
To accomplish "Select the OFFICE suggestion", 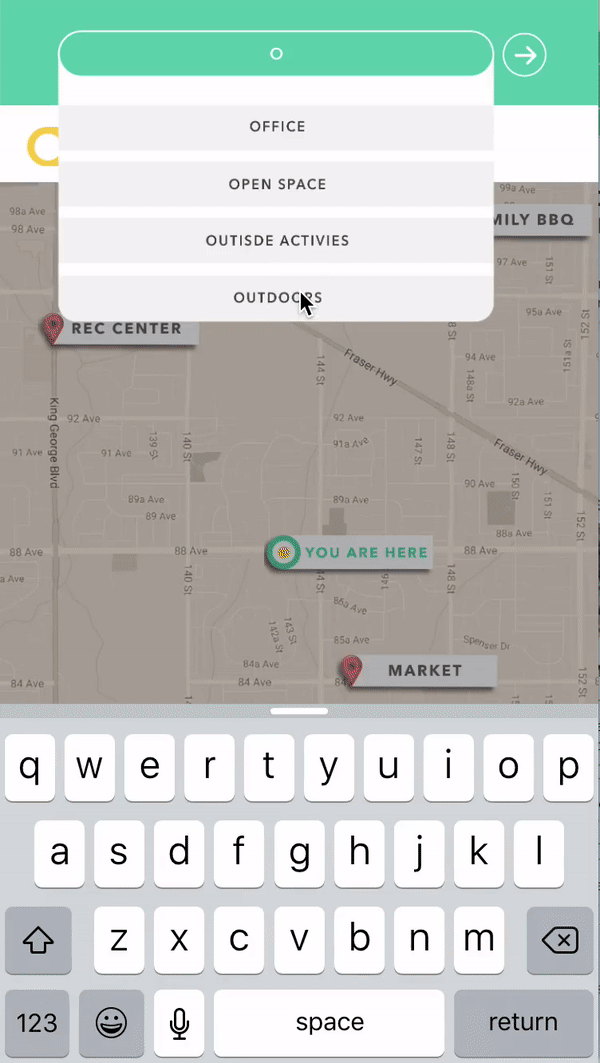I will (x=276, y=127).
